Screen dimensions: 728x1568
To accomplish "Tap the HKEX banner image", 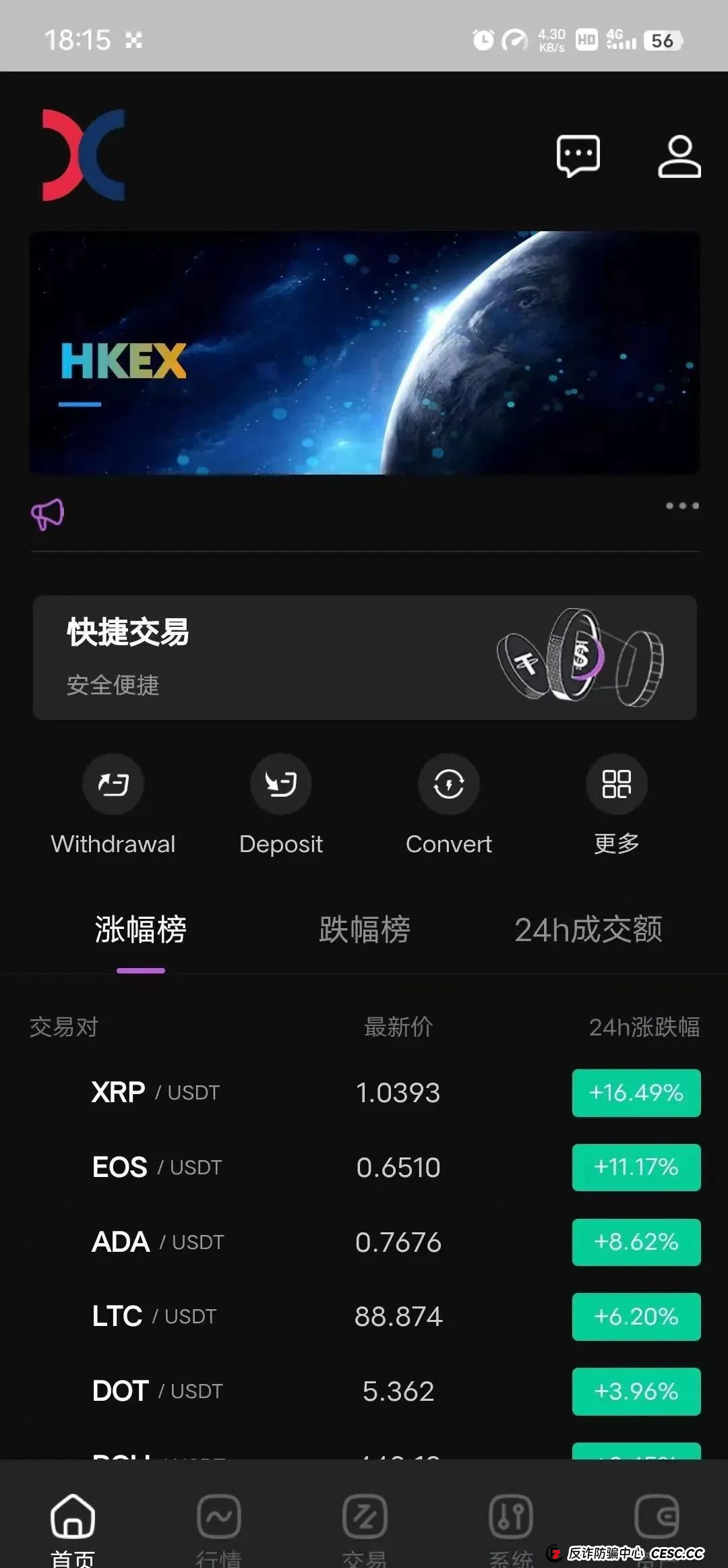I will (x=364, y=352).
